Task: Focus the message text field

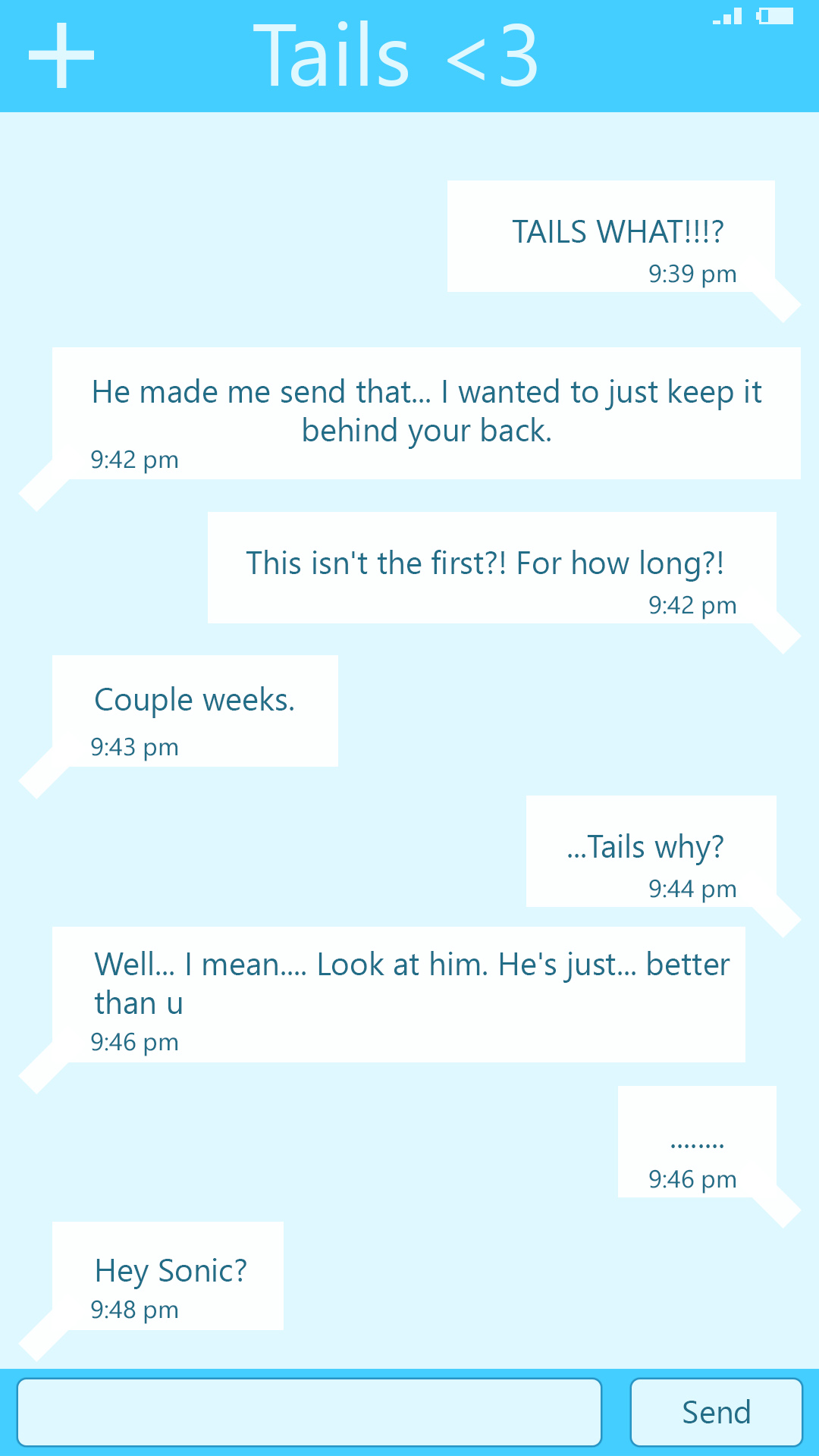Action: click(x=309, y=1412)
